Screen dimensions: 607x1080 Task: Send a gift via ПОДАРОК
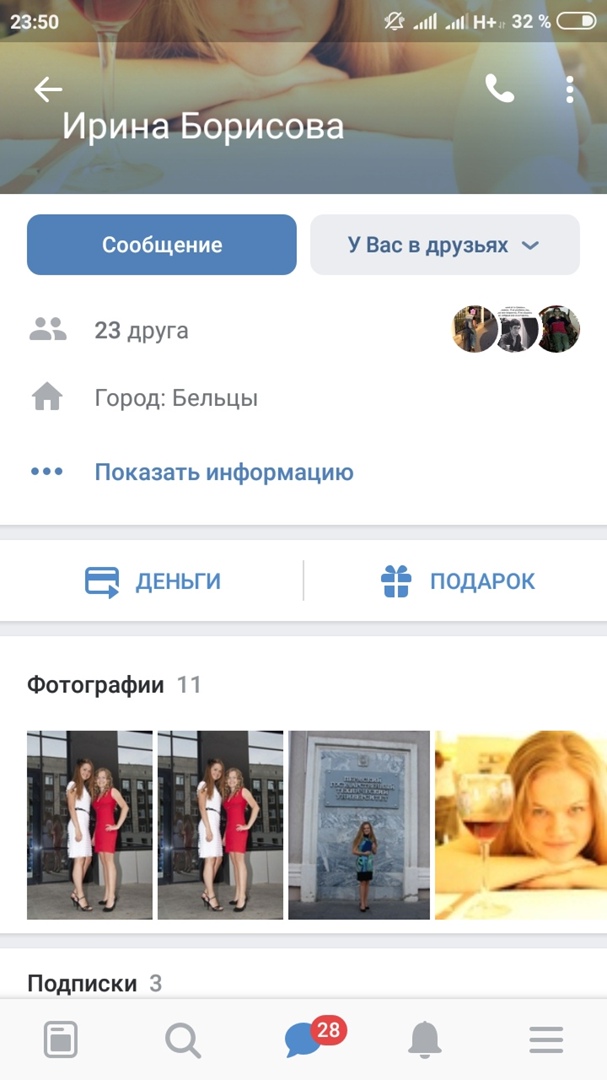458,581
